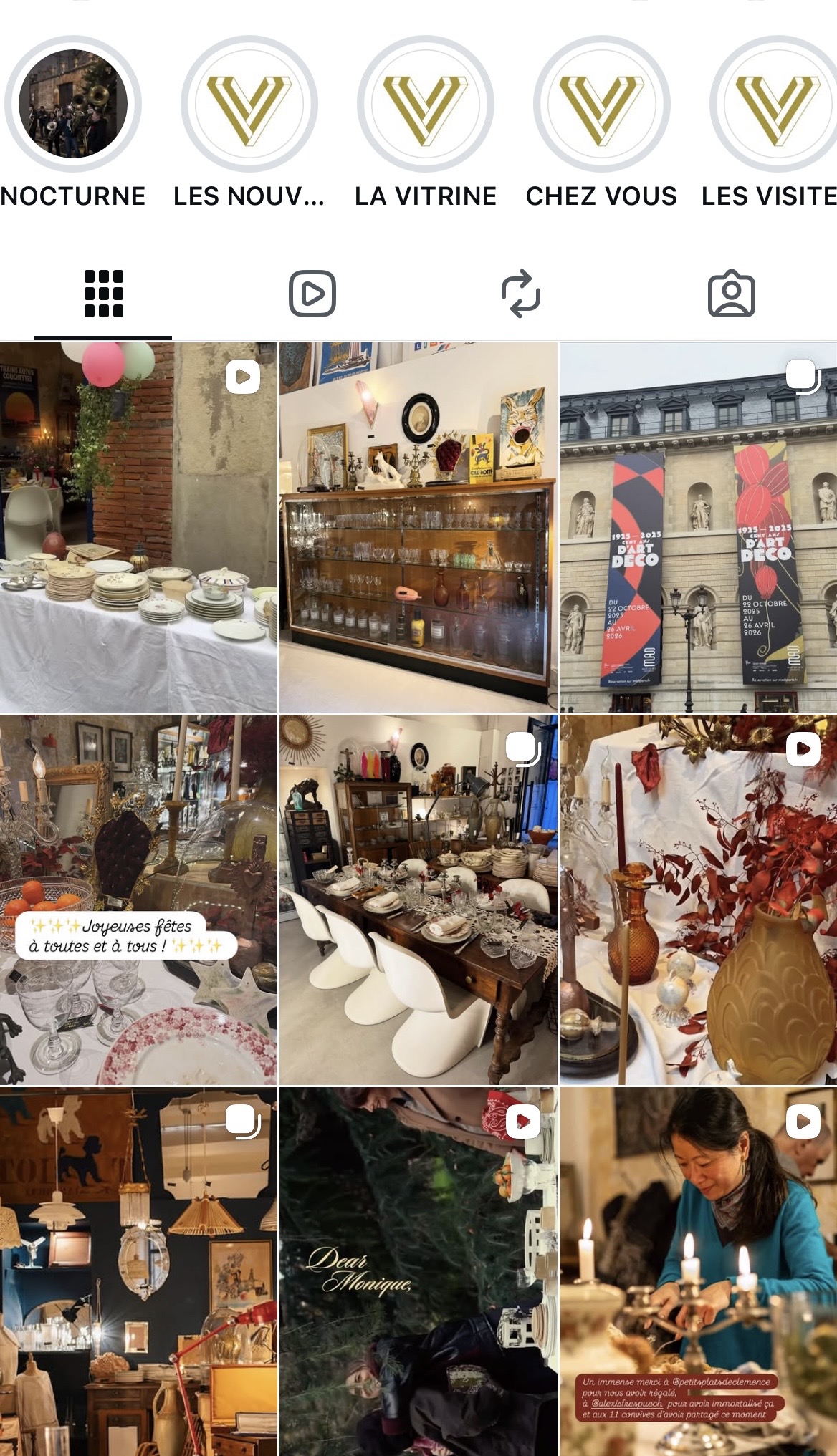The image size is (837, 1456).
Task: Switch to the reposts tab
Action: click(x=521, y=294)
